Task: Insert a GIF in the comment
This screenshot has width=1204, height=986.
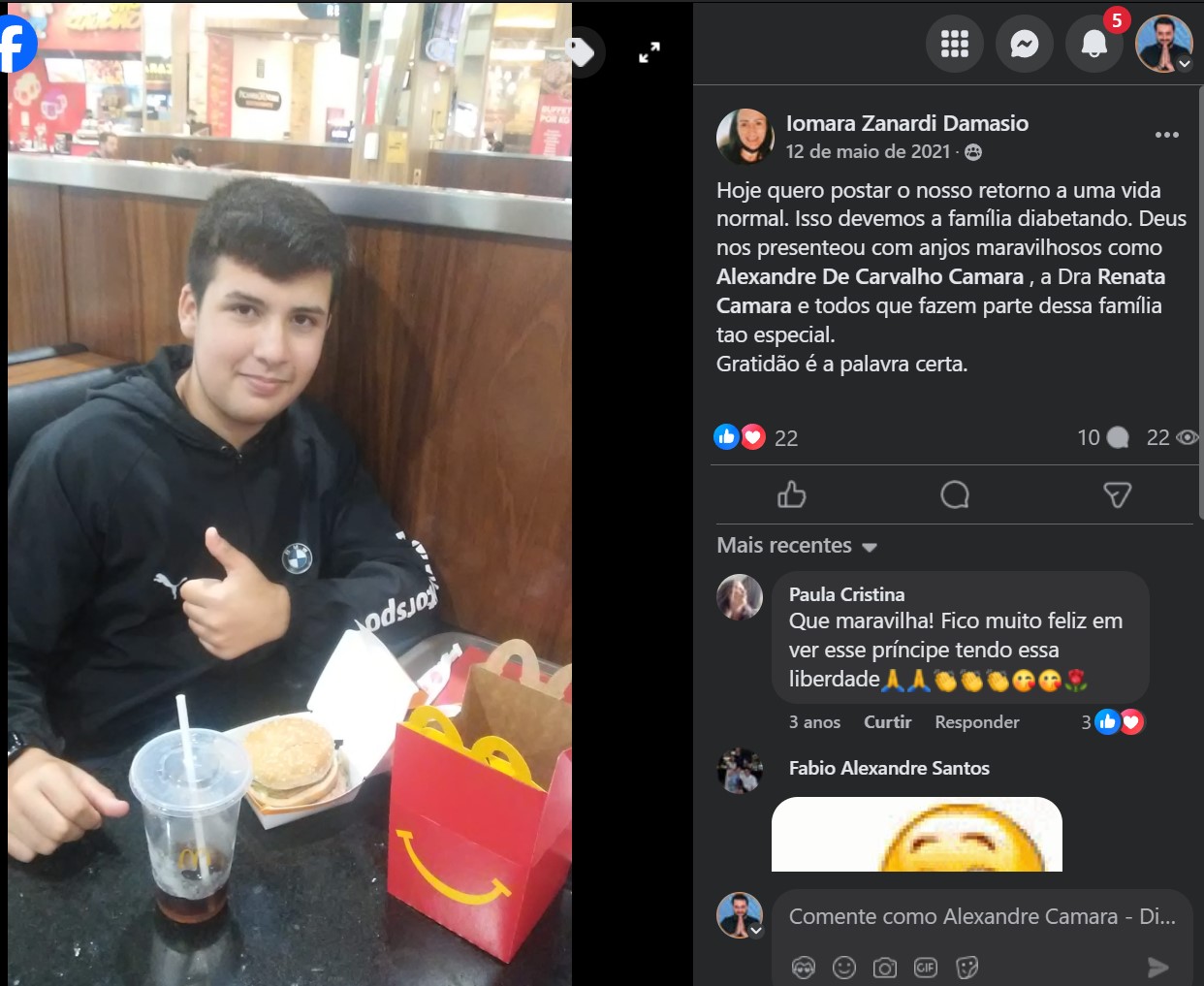Action: (x=926, y=968)
